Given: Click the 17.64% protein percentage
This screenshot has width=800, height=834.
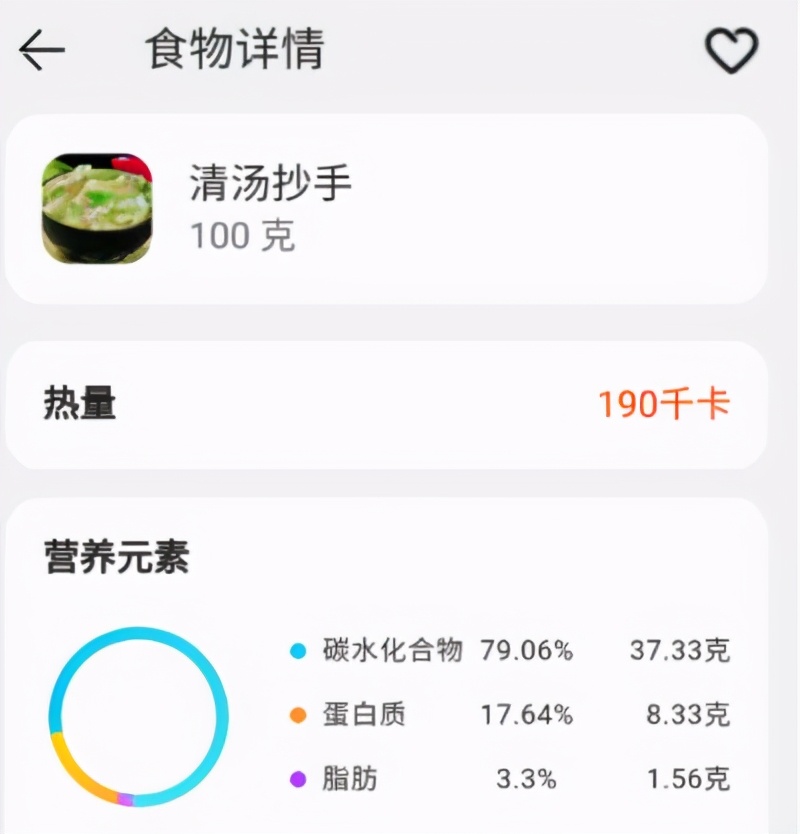Looking at the screenshot, I should pyautogui.click(x=528, y=715).
